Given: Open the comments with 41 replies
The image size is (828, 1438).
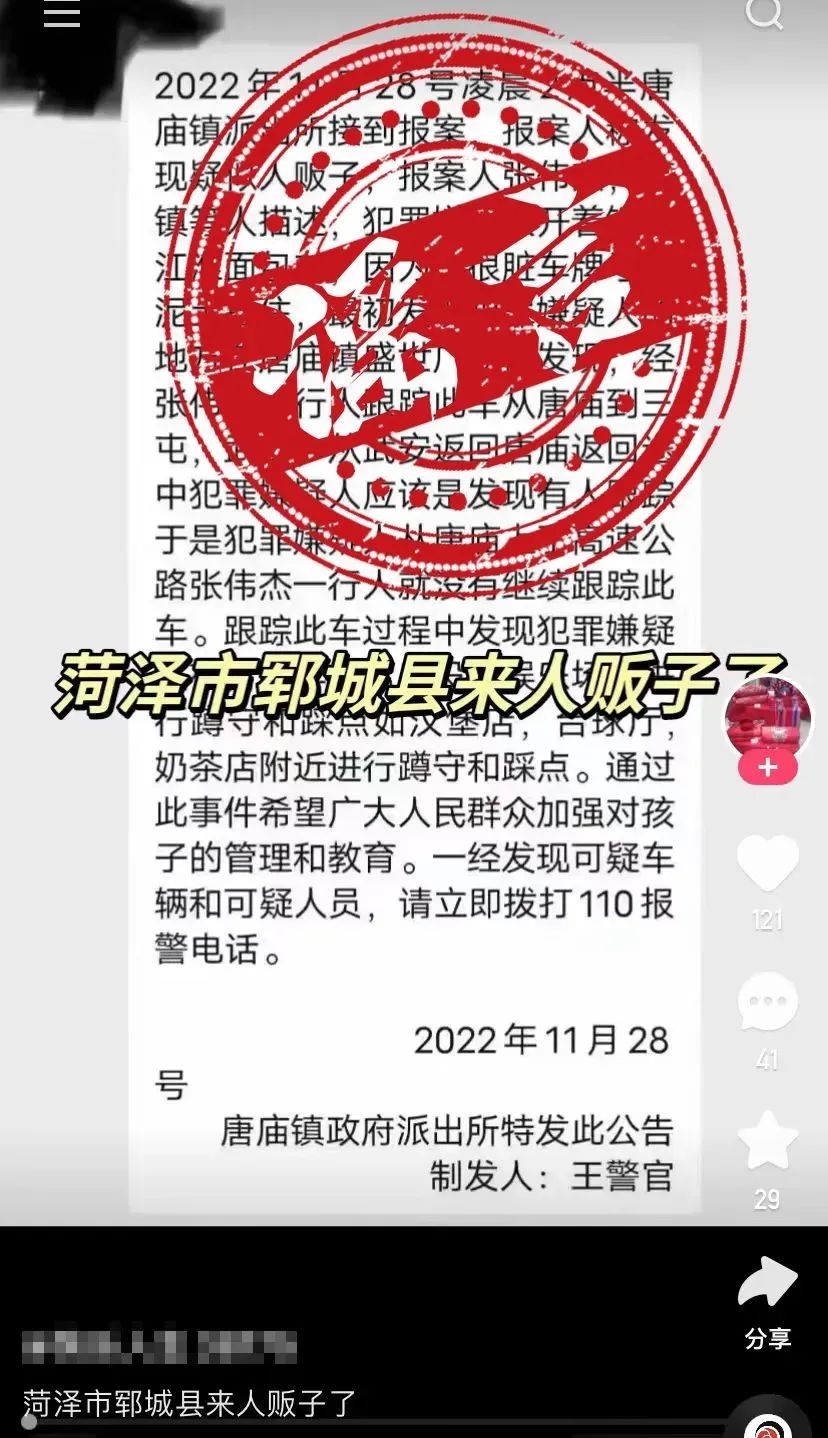Looking at the screenshot, I should tap(768, 1002).
